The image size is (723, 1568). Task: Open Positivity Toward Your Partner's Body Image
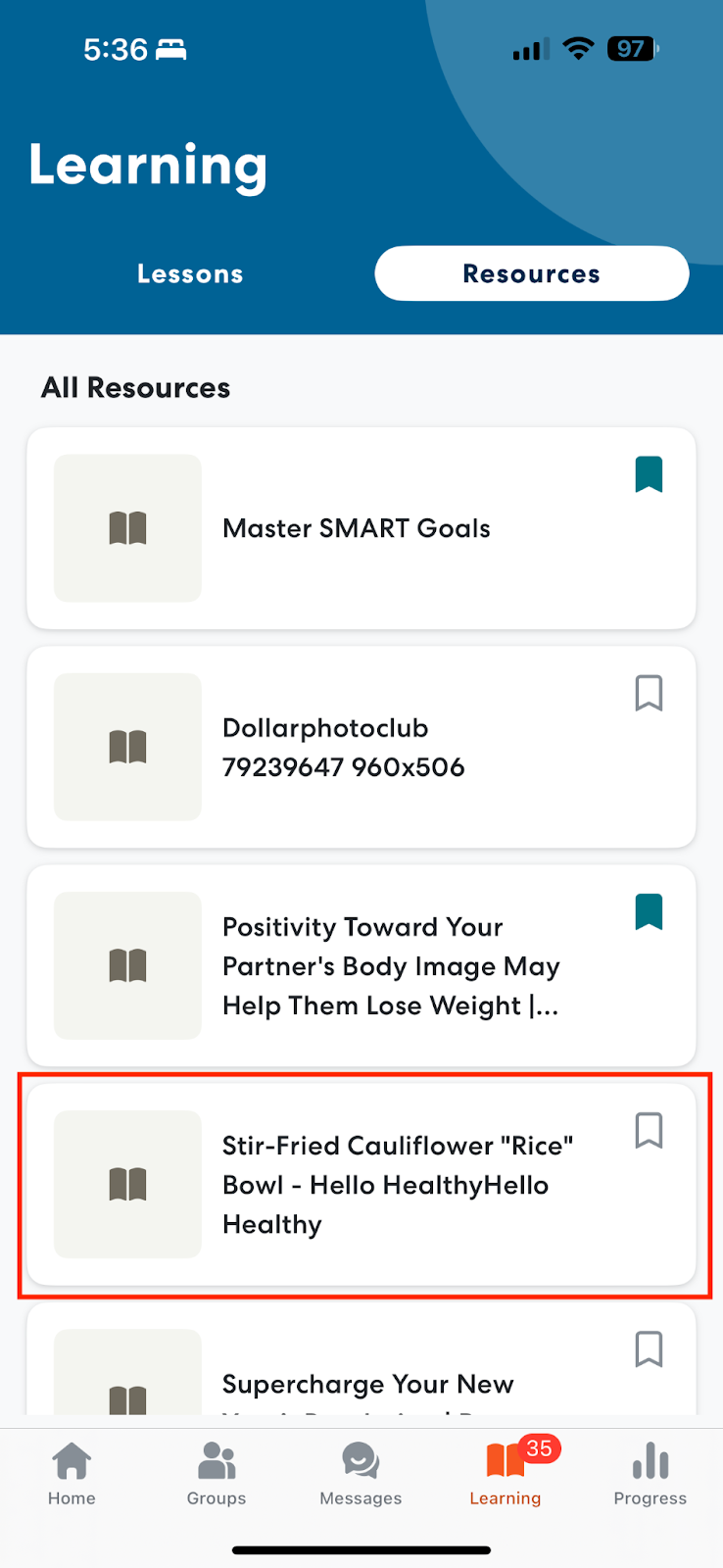pyautogui.click(x=361, y=965)
